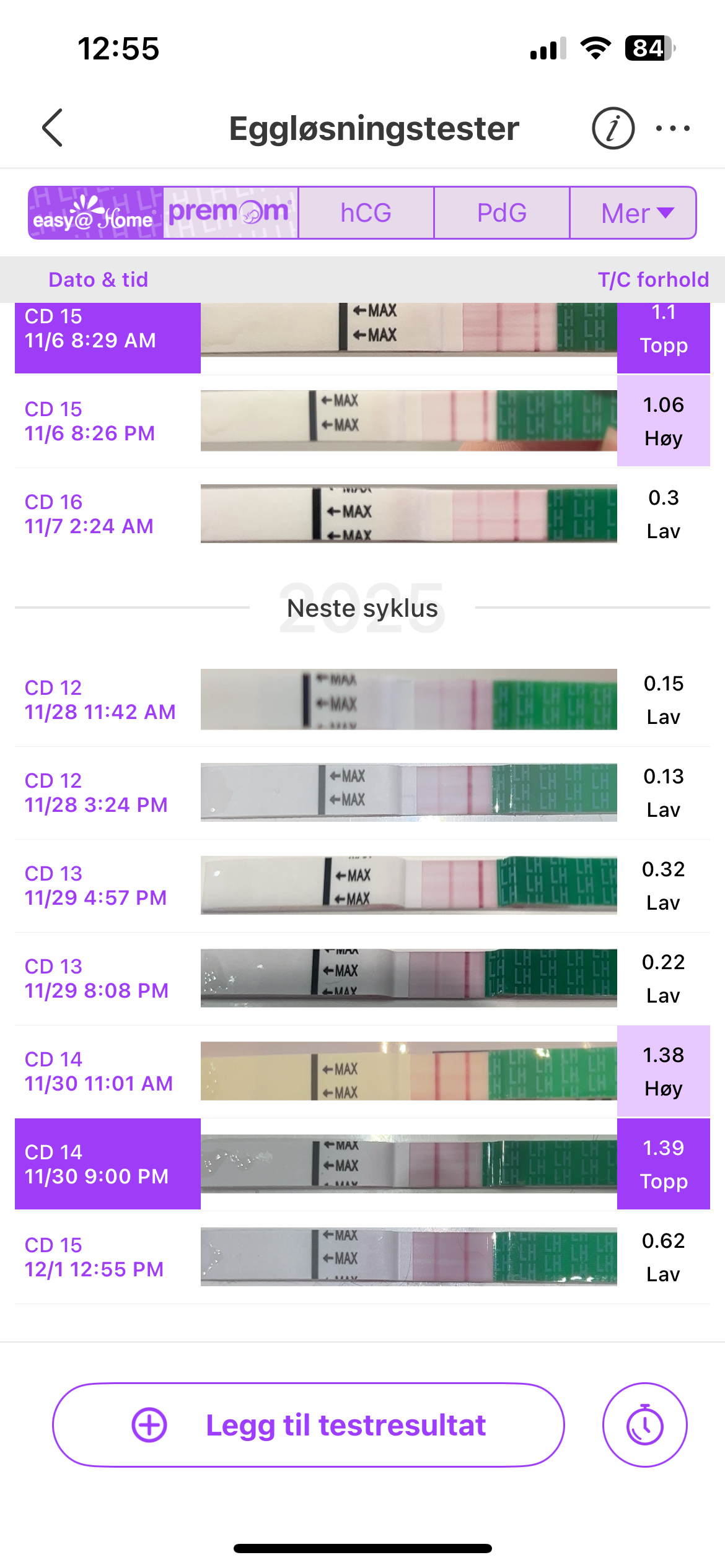Viewport: 725px width, 1568px height.
Task: Select the CD 14 11/30 9:00 PM peak test
Action: (362, 1164)
